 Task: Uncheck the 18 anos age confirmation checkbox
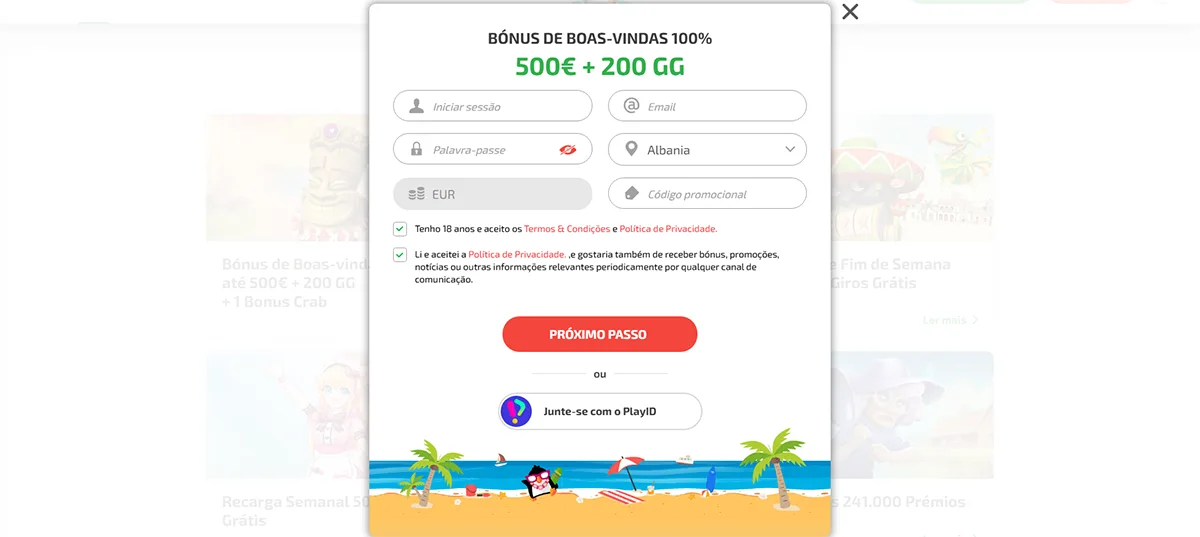400,229
